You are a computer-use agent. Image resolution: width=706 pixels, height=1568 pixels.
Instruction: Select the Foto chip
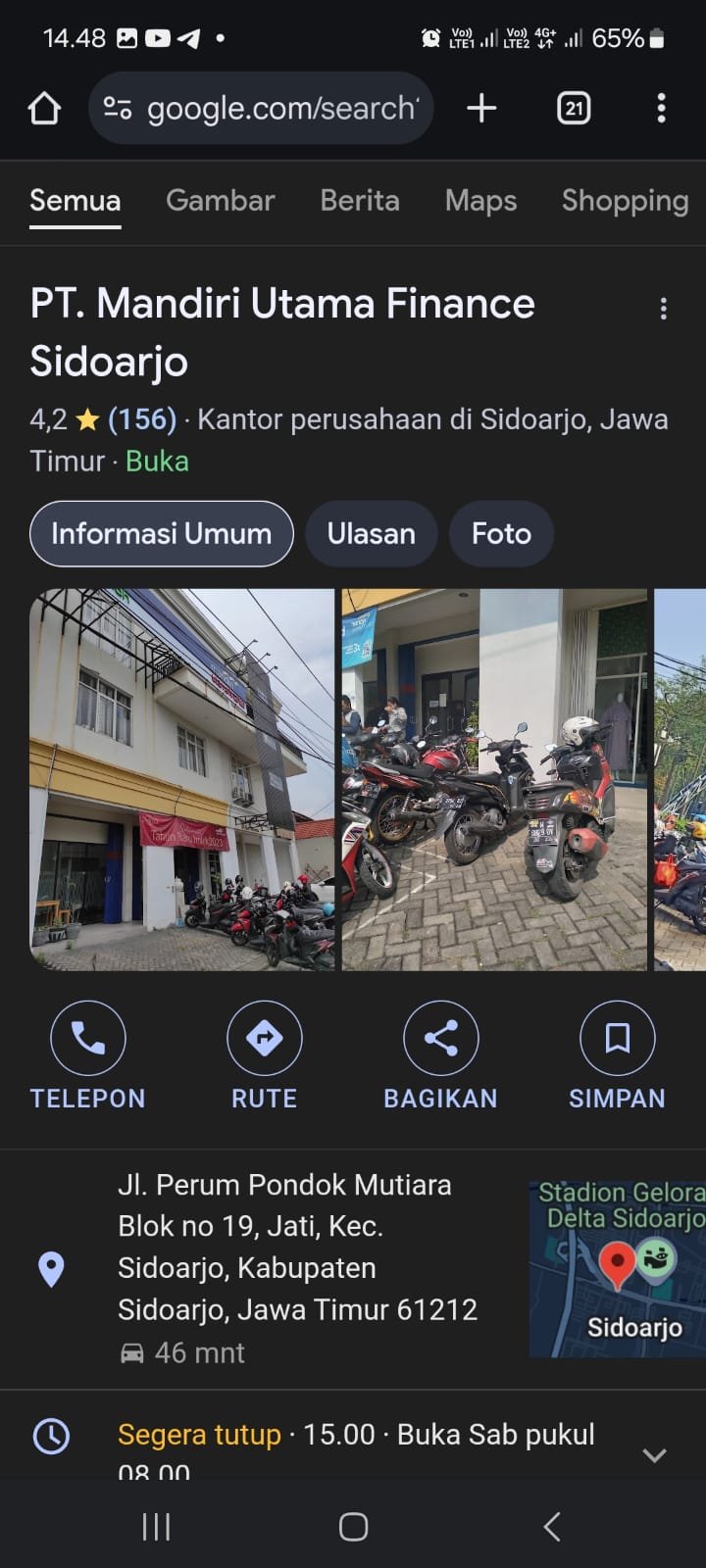[x=501, y=534]
